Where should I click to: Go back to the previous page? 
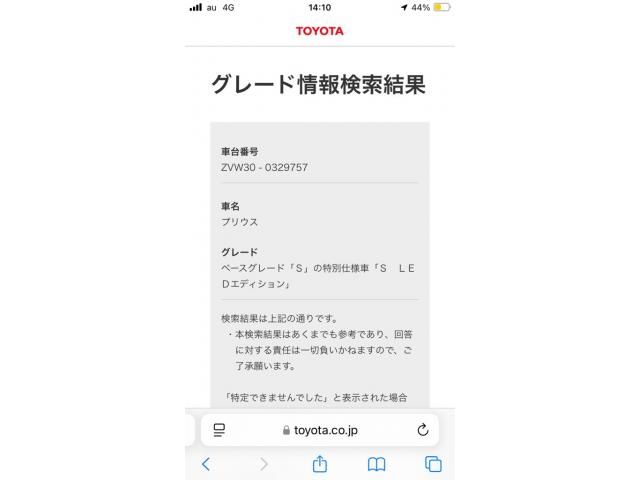[206, 464]
